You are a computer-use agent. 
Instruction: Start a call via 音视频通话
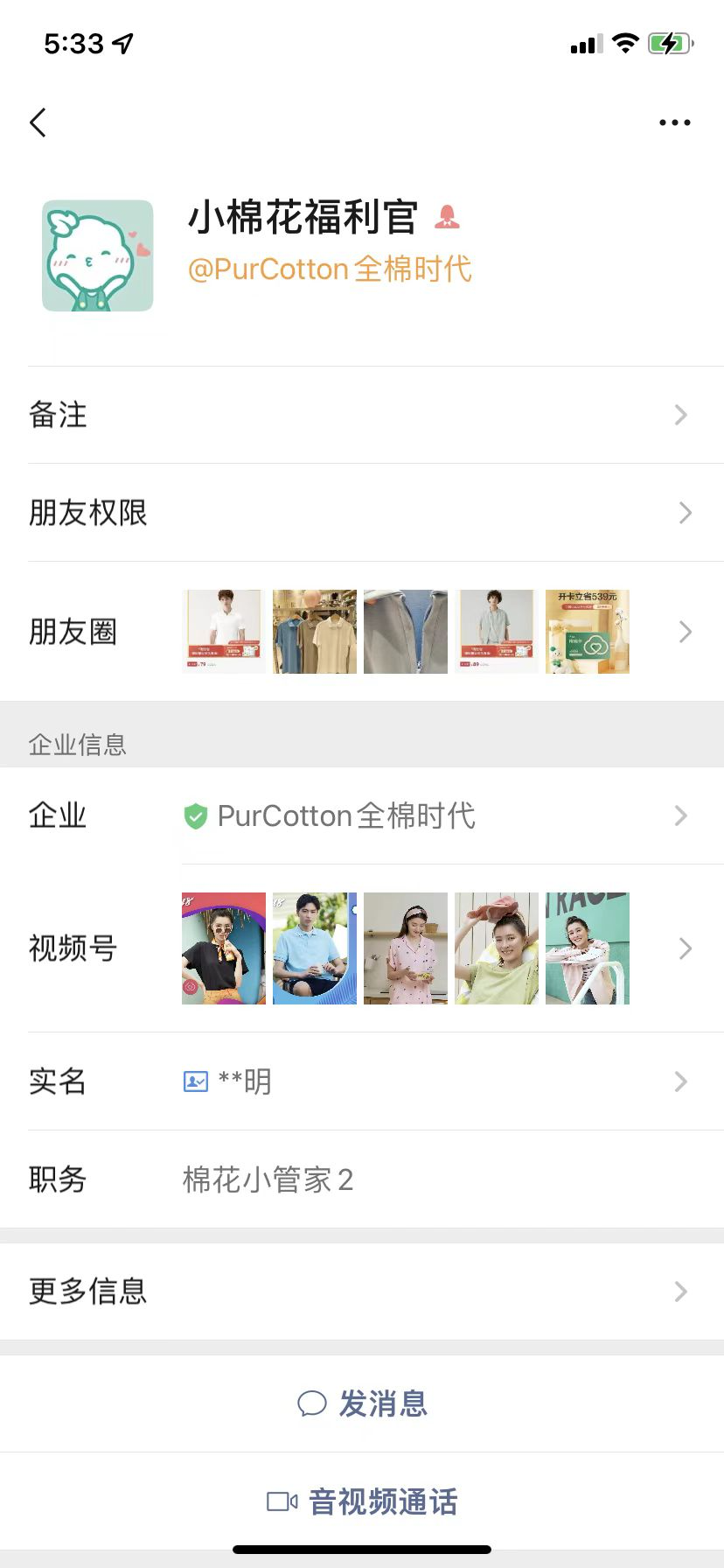point(362,1501)
